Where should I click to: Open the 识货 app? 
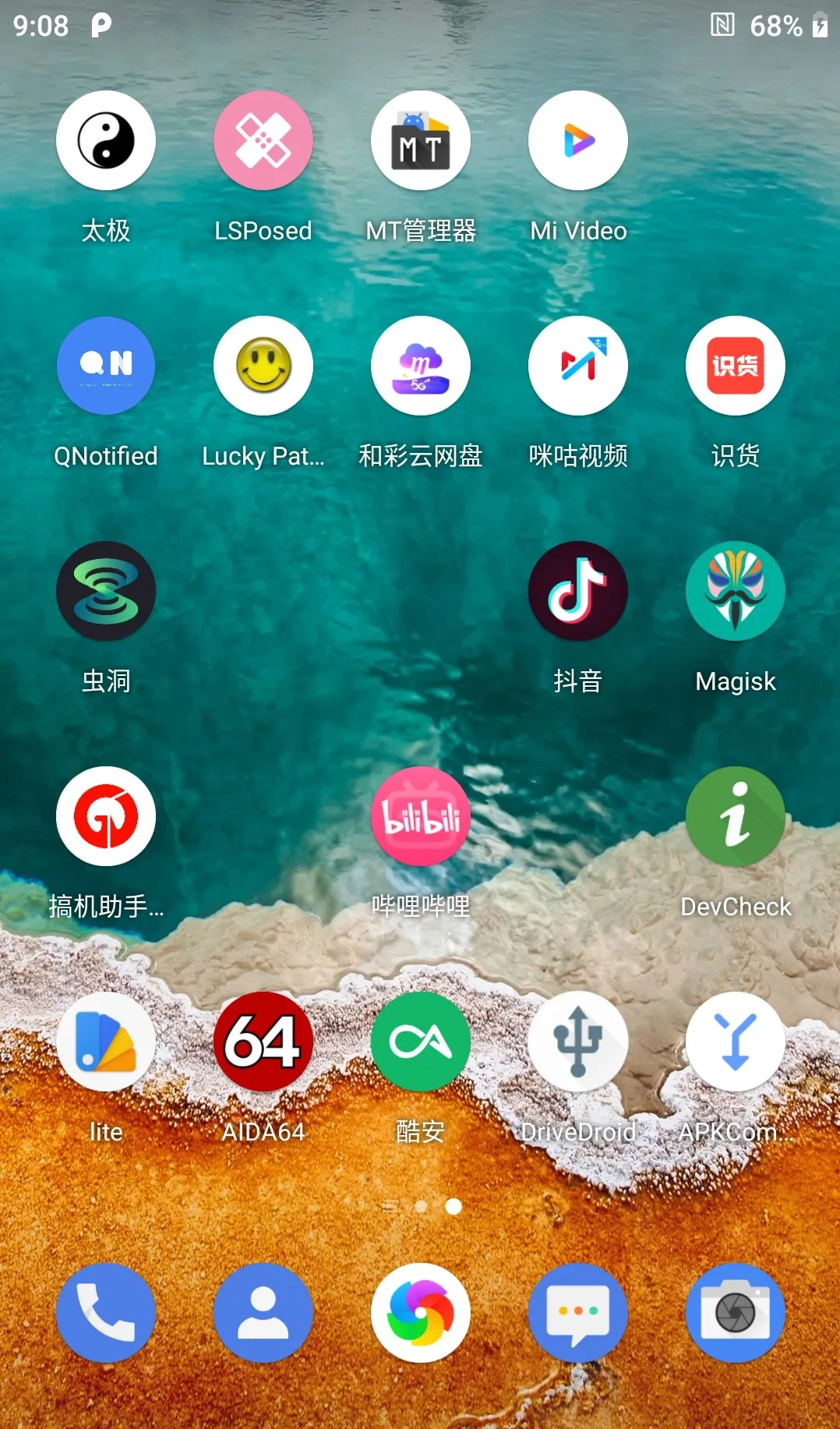coord(736,366)
